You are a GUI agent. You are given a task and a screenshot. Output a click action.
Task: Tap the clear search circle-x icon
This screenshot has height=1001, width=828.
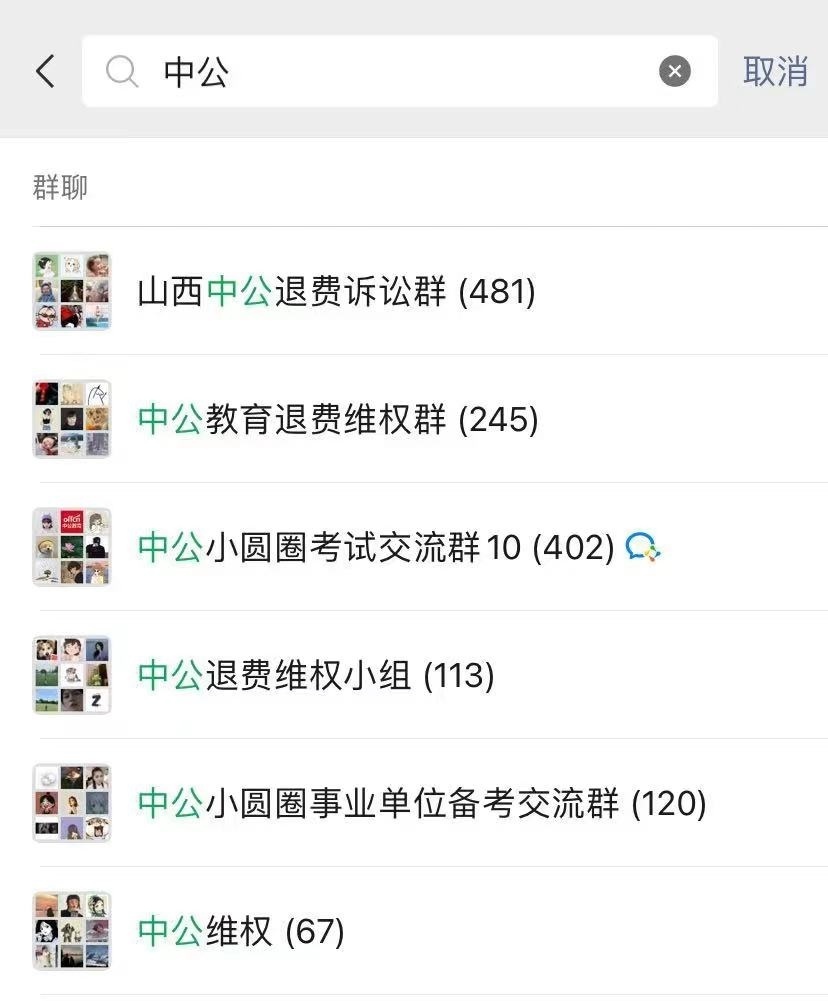pos(675,70)
